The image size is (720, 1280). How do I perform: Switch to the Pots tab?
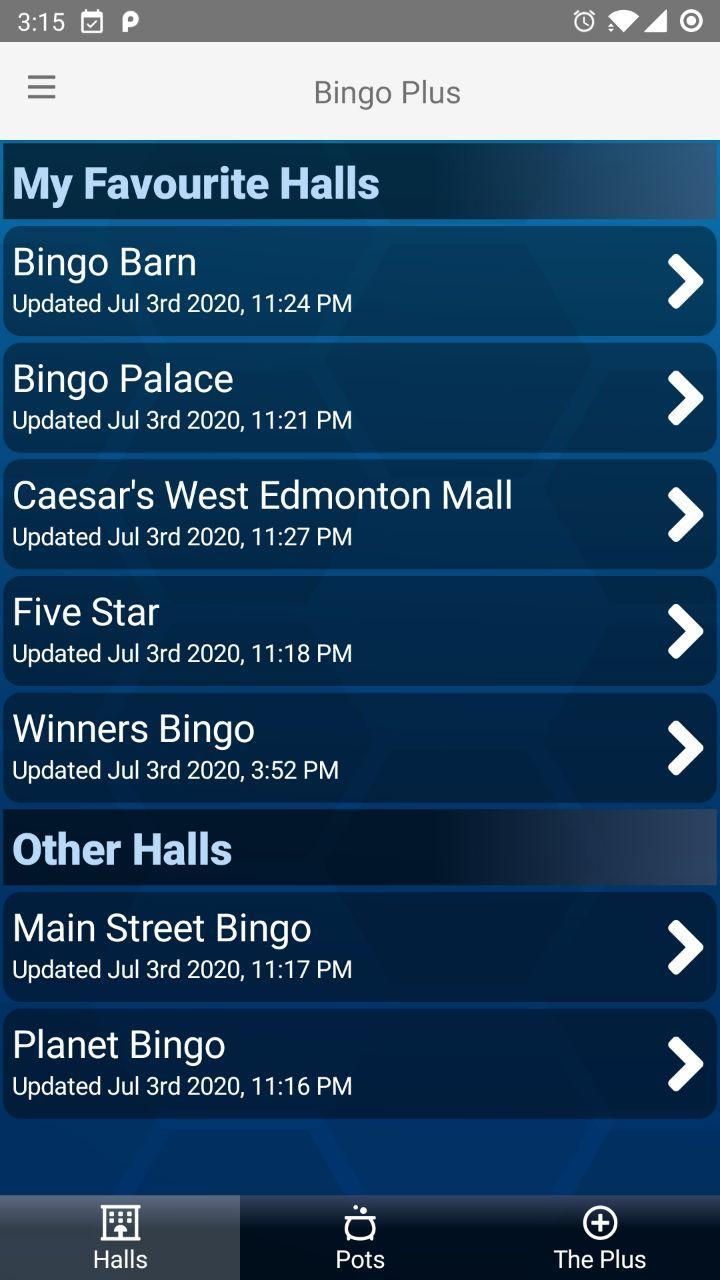[x=360, y=1238]
